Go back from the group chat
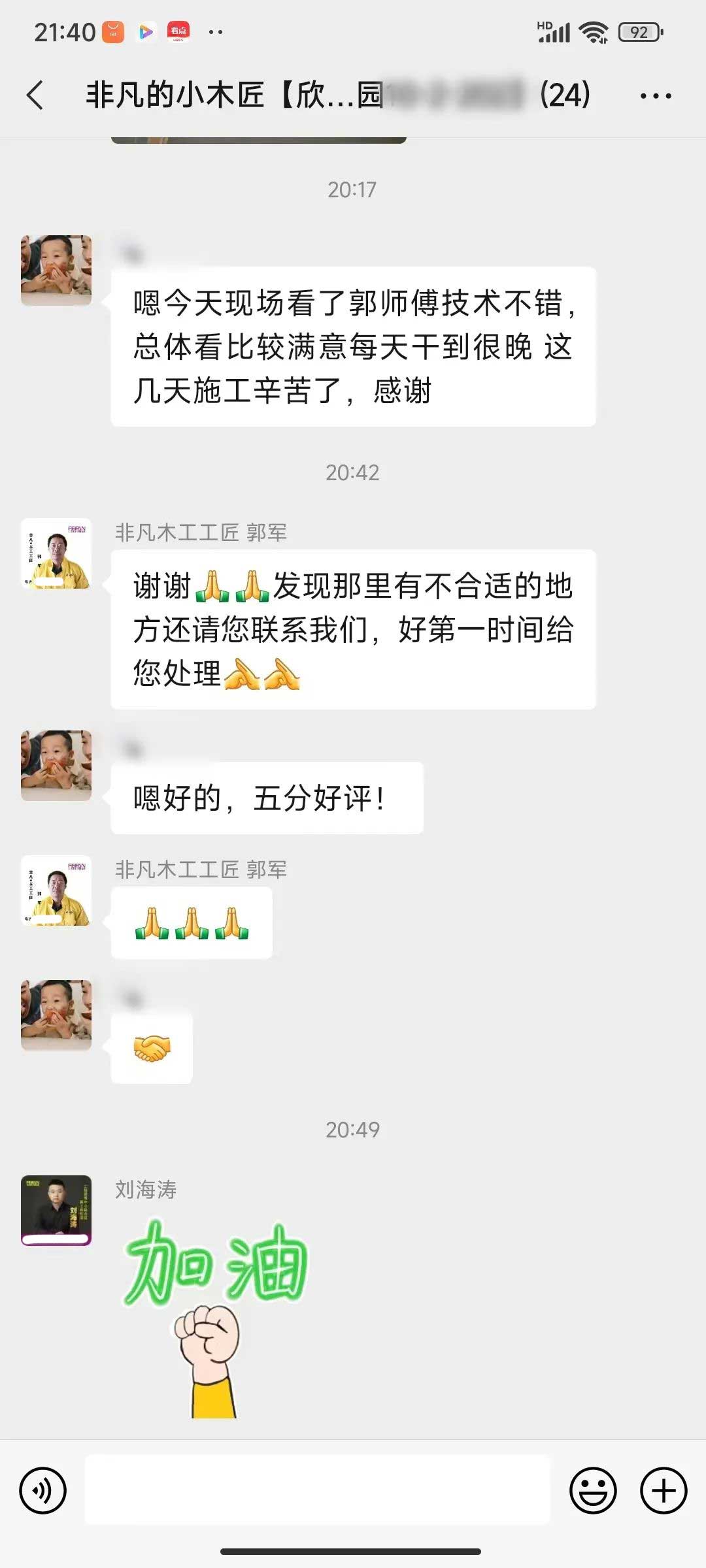 [x=35, y=95]
